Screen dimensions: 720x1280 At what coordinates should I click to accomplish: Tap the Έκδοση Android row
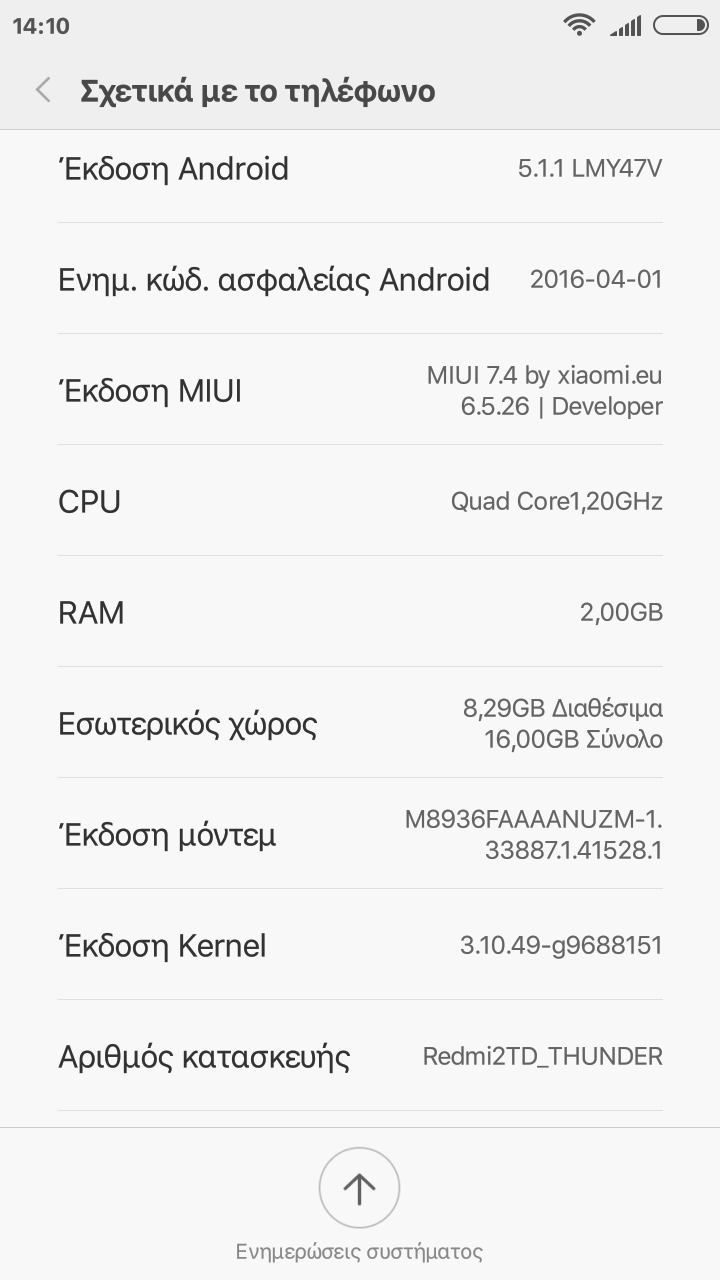pos(360,169)
